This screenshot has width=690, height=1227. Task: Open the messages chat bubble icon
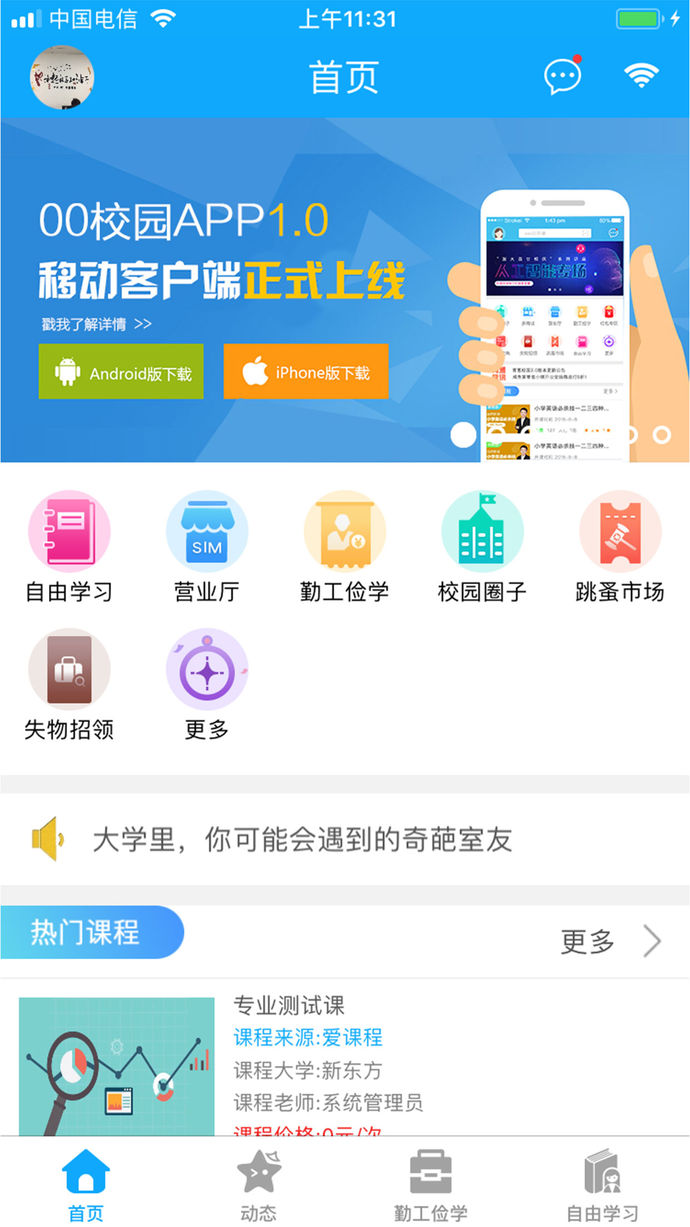click(562, 76)
